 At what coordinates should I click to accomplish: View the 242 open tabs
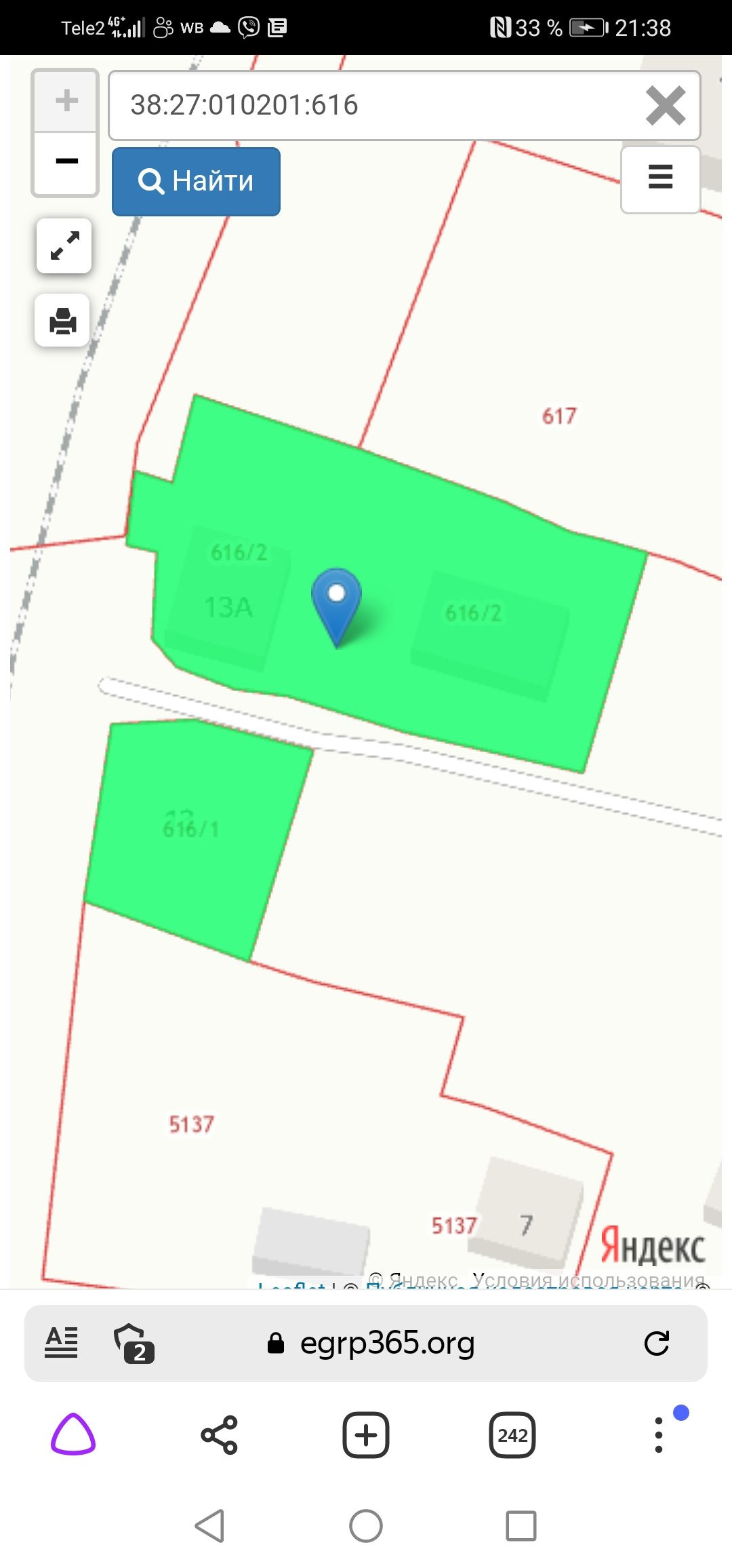(x=512, y=1434)
